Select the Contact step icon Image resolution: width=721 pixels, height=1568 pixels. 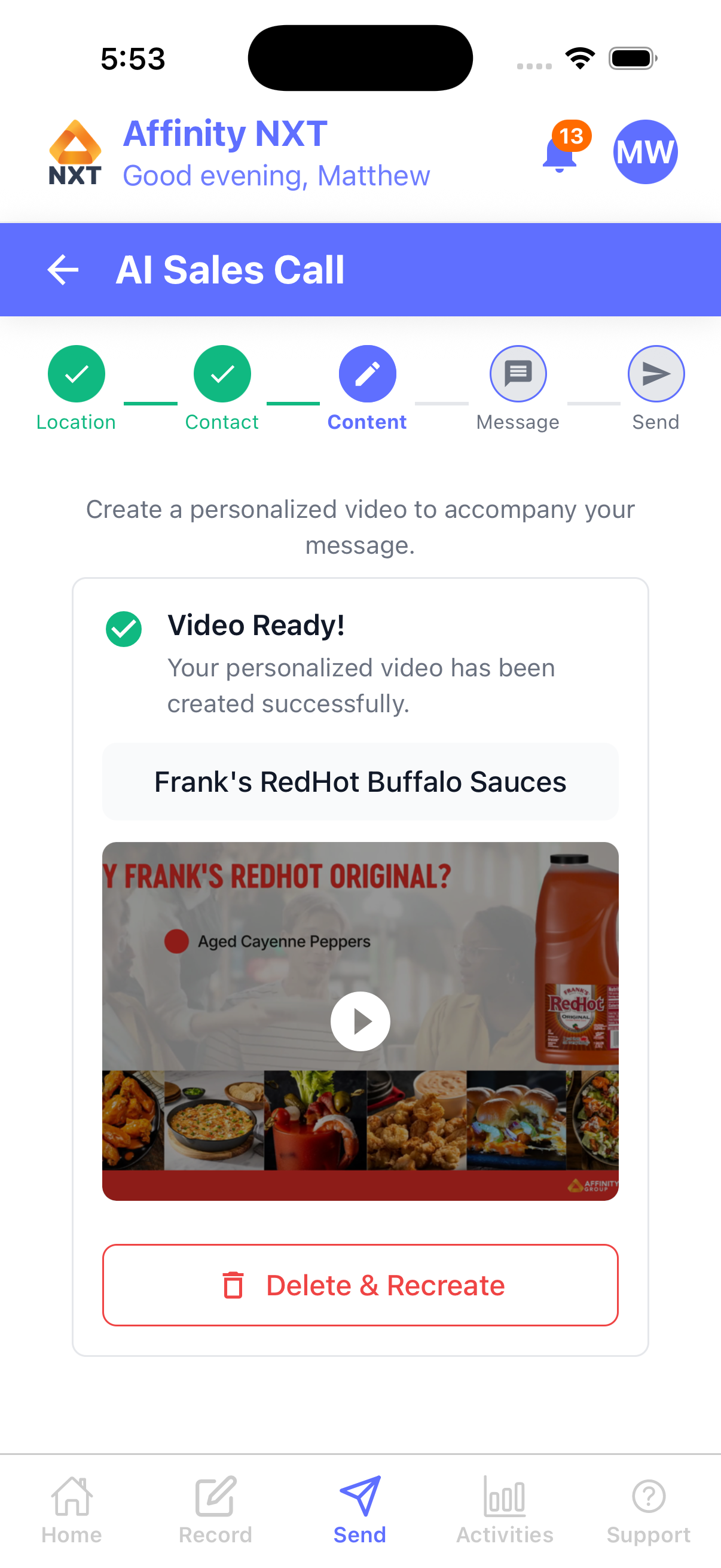point(222,373)
